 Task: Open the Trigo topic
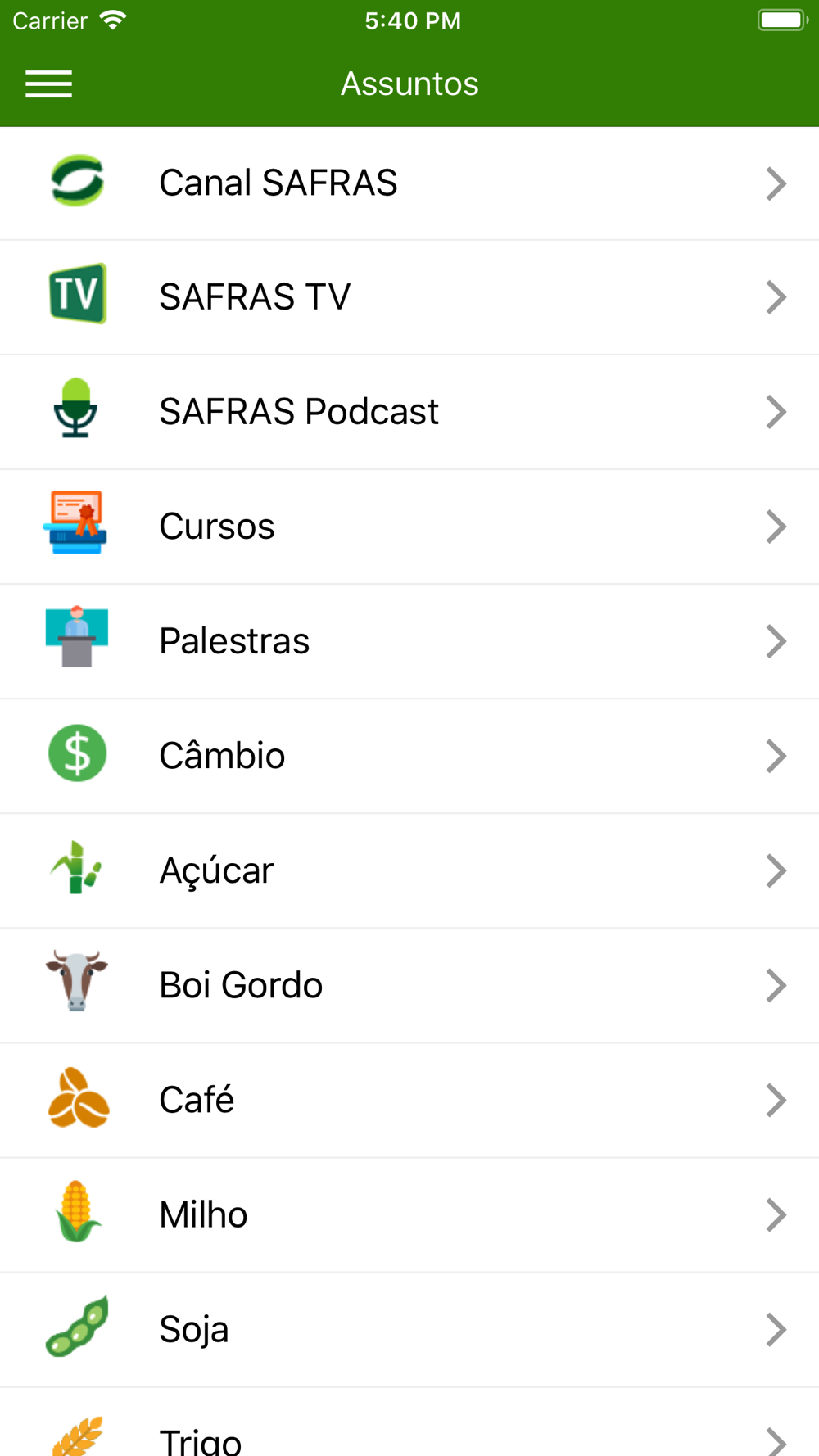point(409,1422)
